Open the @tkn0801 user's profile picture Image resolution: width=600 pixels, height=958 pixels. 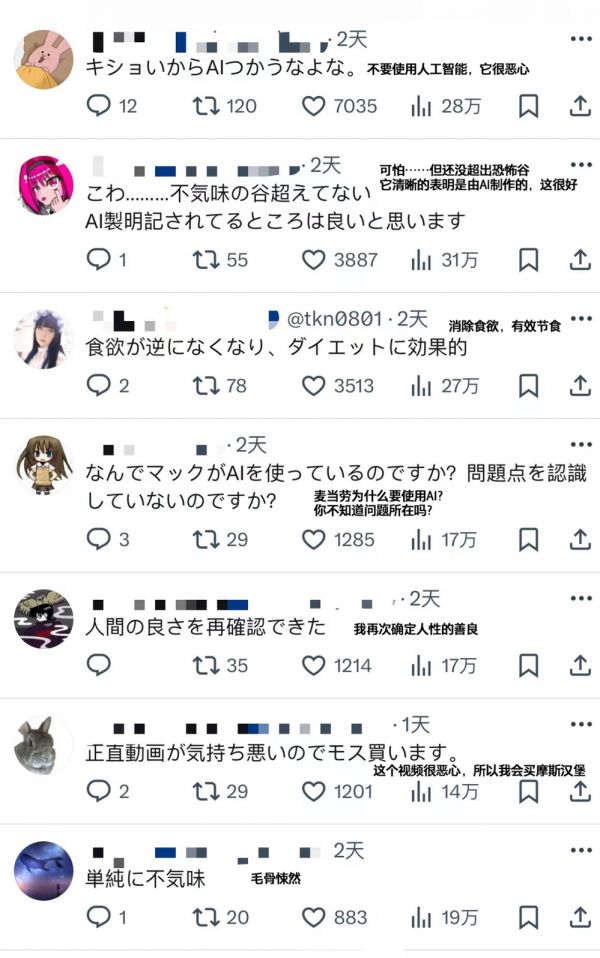[x=43, y=339]
